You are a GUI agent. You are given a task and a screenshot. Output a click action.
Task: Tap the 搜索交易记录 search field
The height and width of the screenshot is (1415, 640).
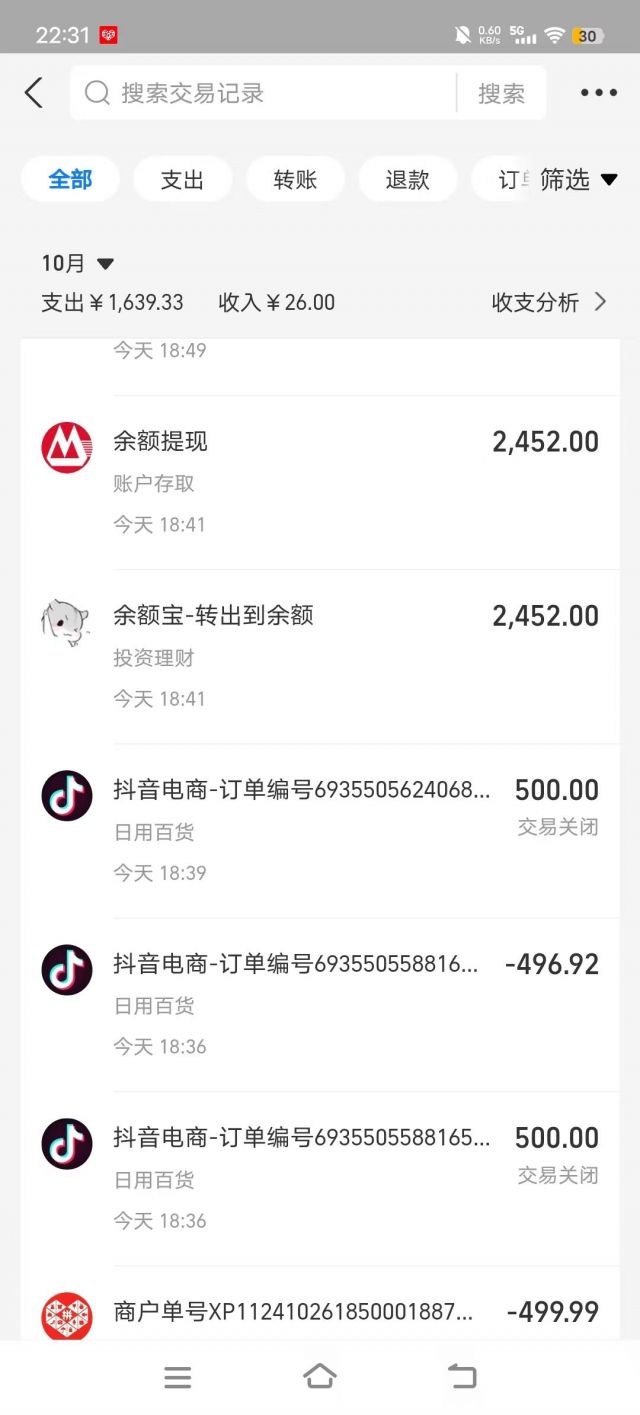click(270, 93)
